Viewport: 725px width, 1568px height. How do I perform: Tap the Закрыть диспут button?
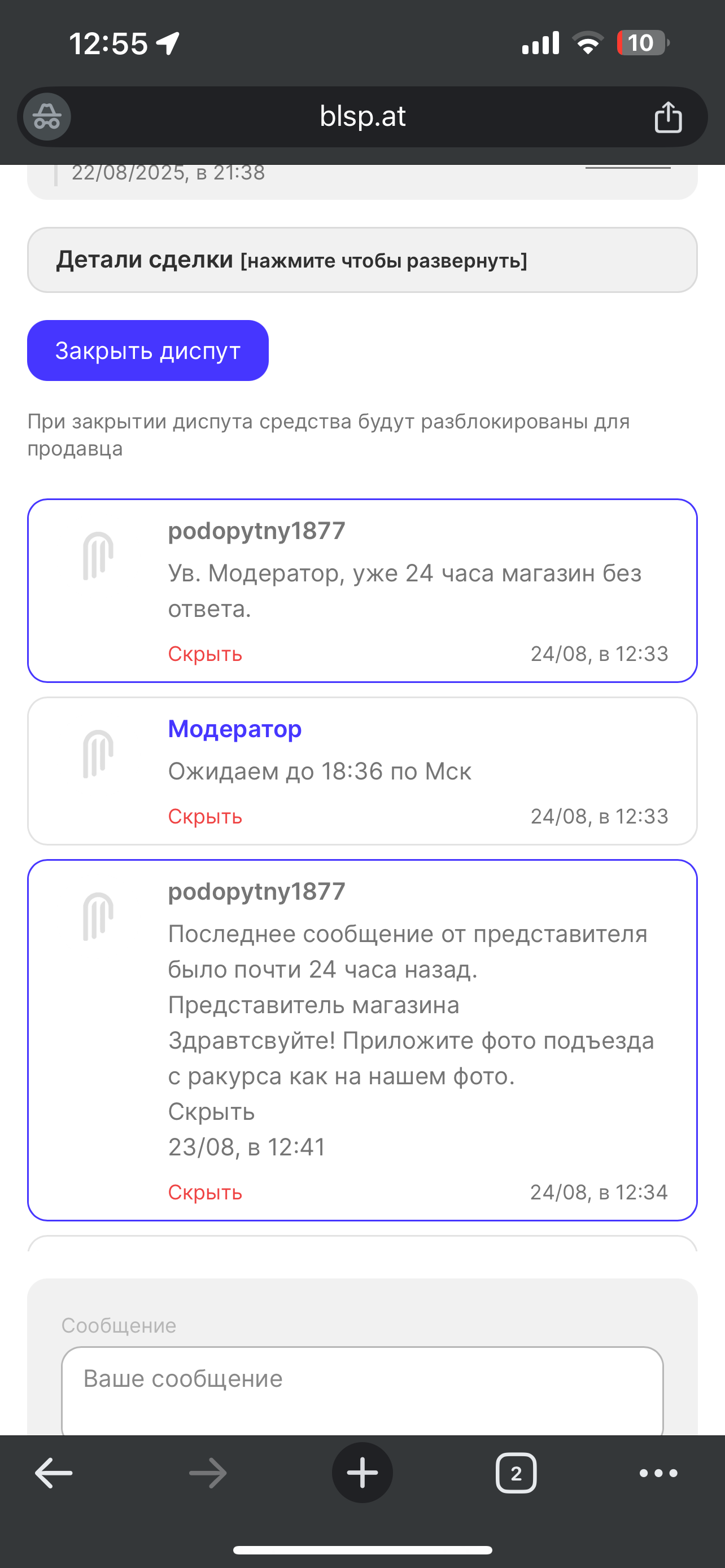(148, 351)
